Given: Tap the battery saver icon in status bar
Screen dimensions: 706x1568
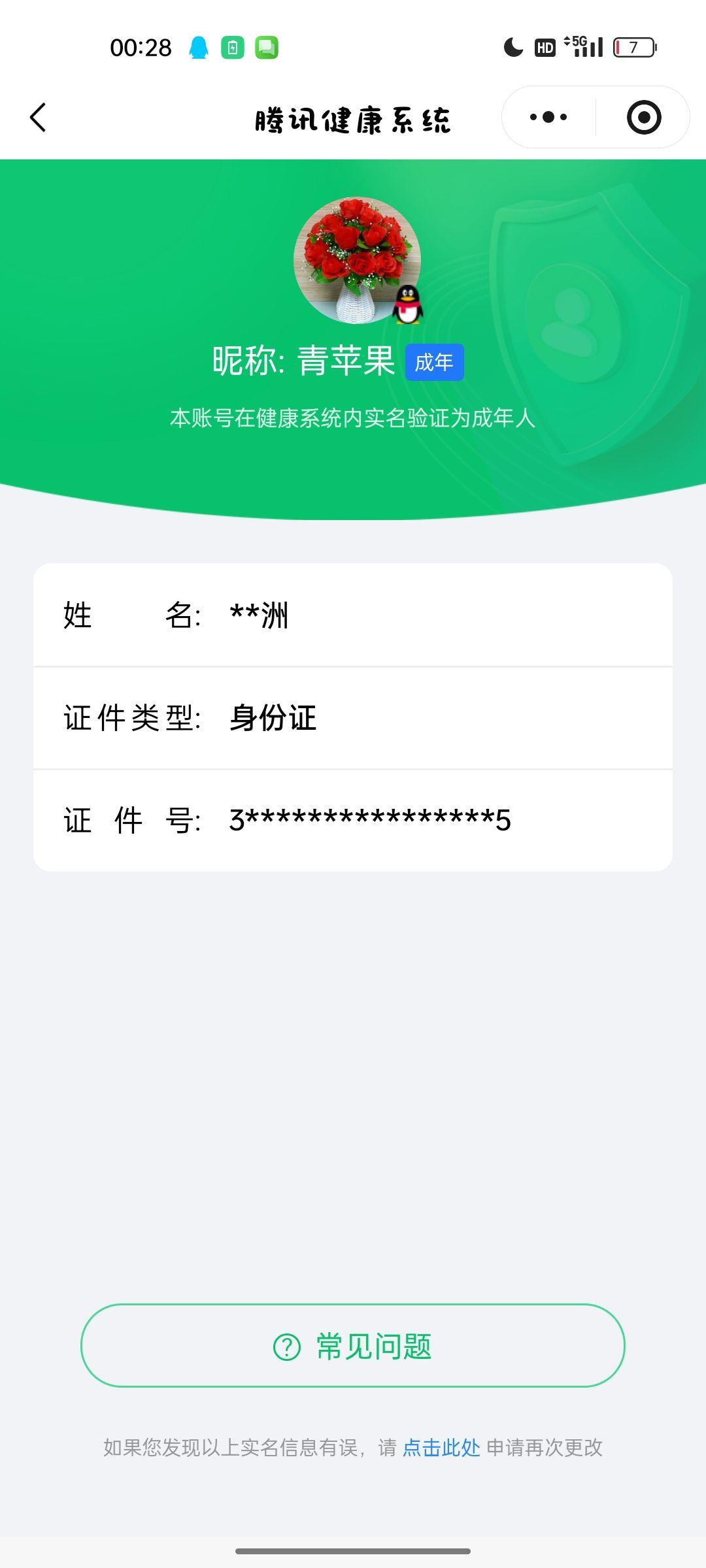Looking at the screenshot, I should pyautogui.click(x=233, y=46).
